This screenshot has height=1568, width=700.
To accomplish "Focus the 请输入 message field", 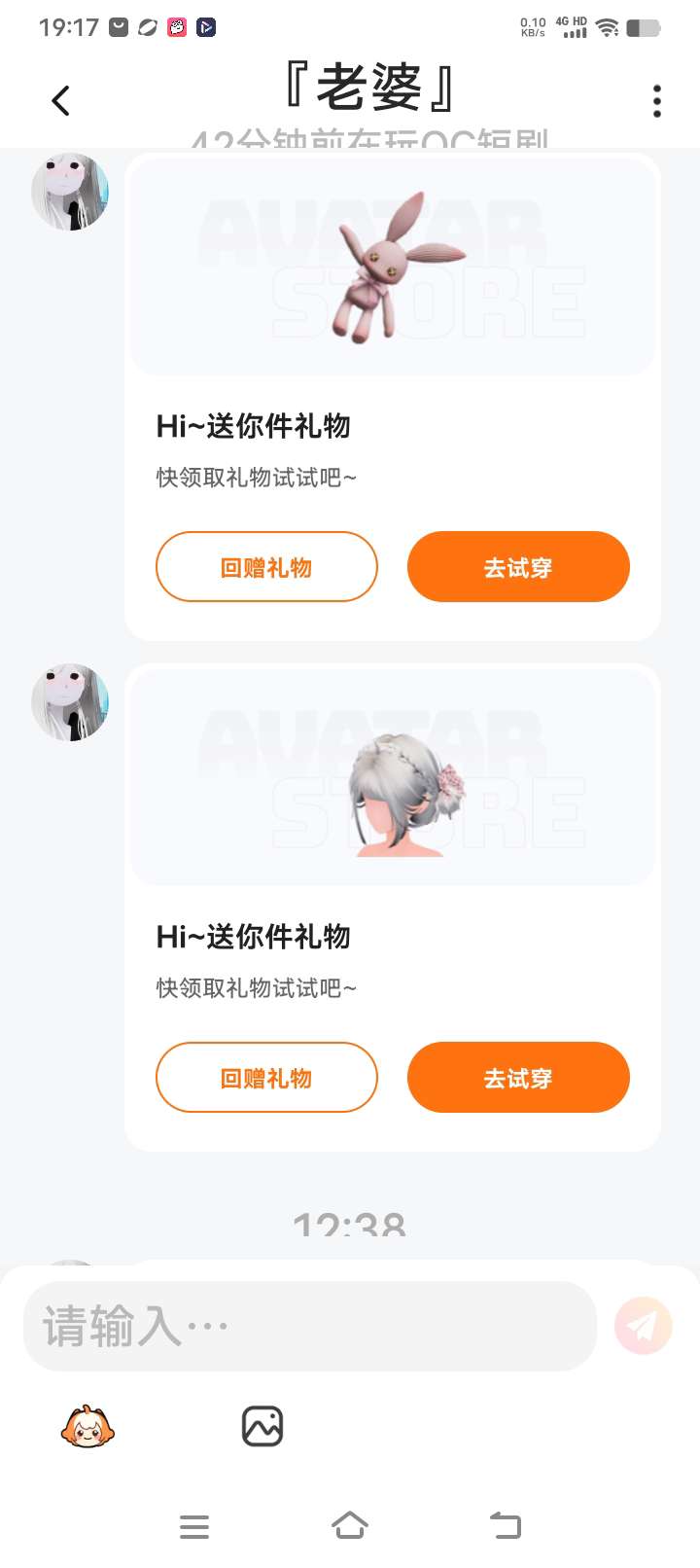I will 309,1326.
